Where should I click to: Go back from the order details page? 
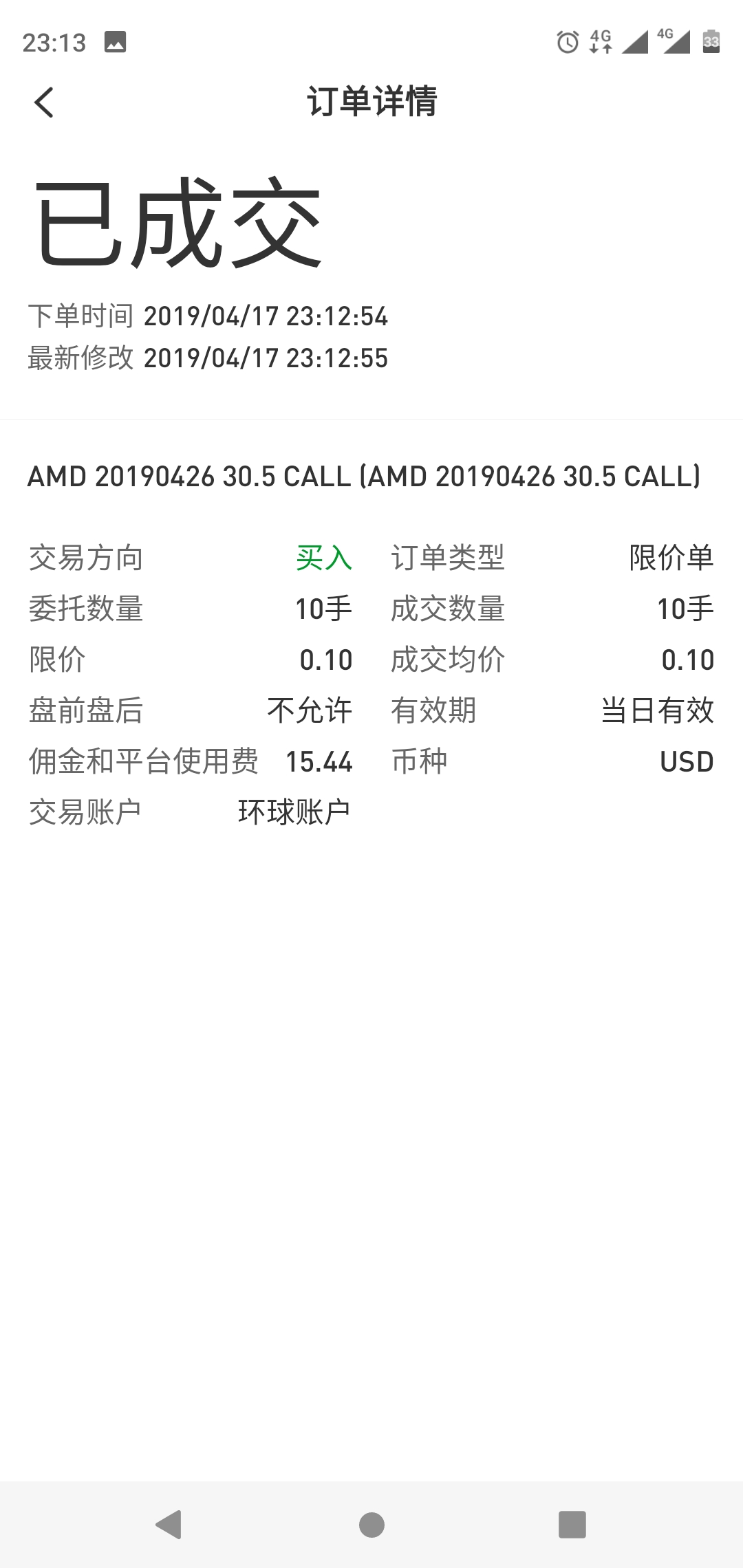point(44,102)
